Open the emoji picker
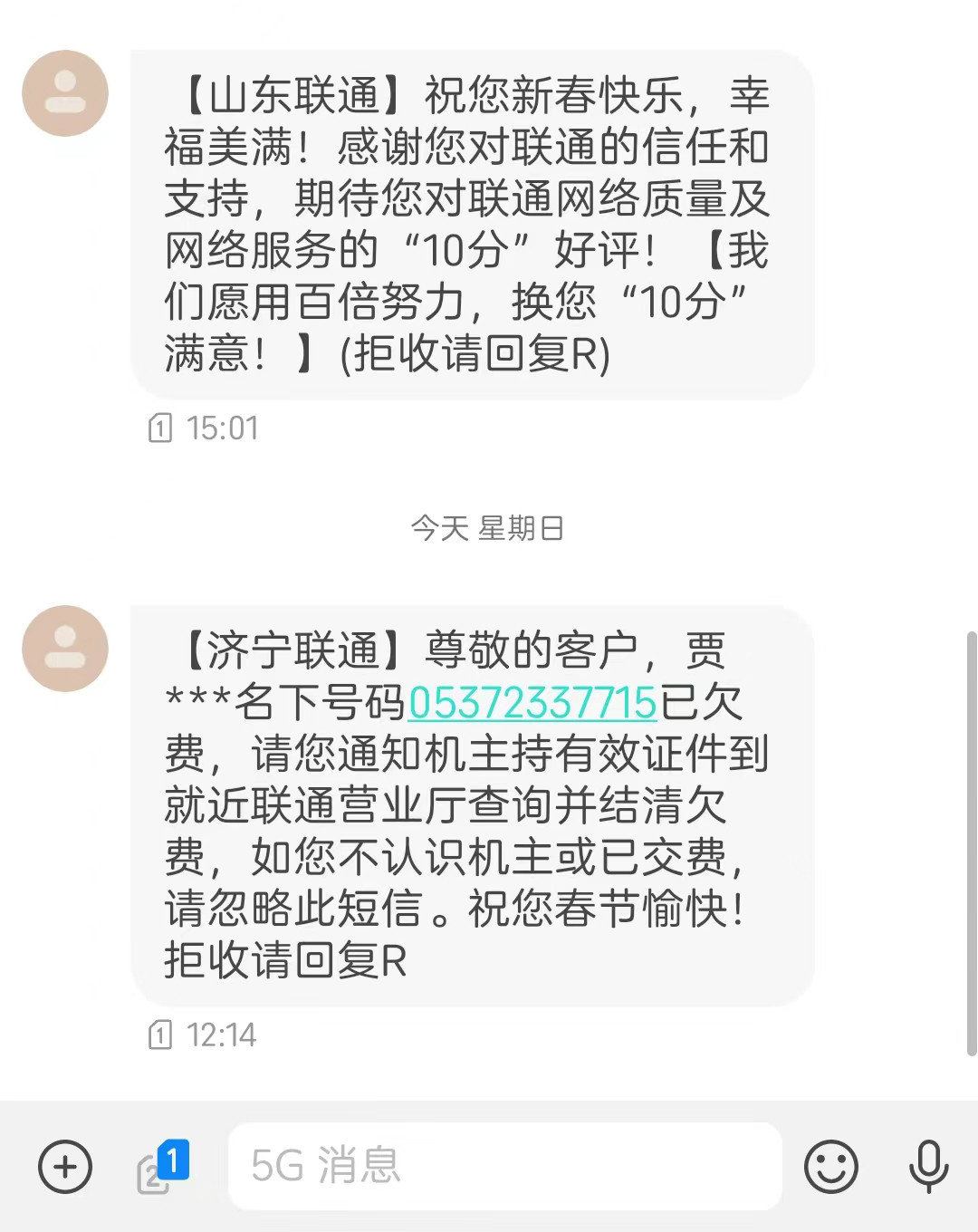This screenshot has height=1232, width=978. coord(830,1166)
